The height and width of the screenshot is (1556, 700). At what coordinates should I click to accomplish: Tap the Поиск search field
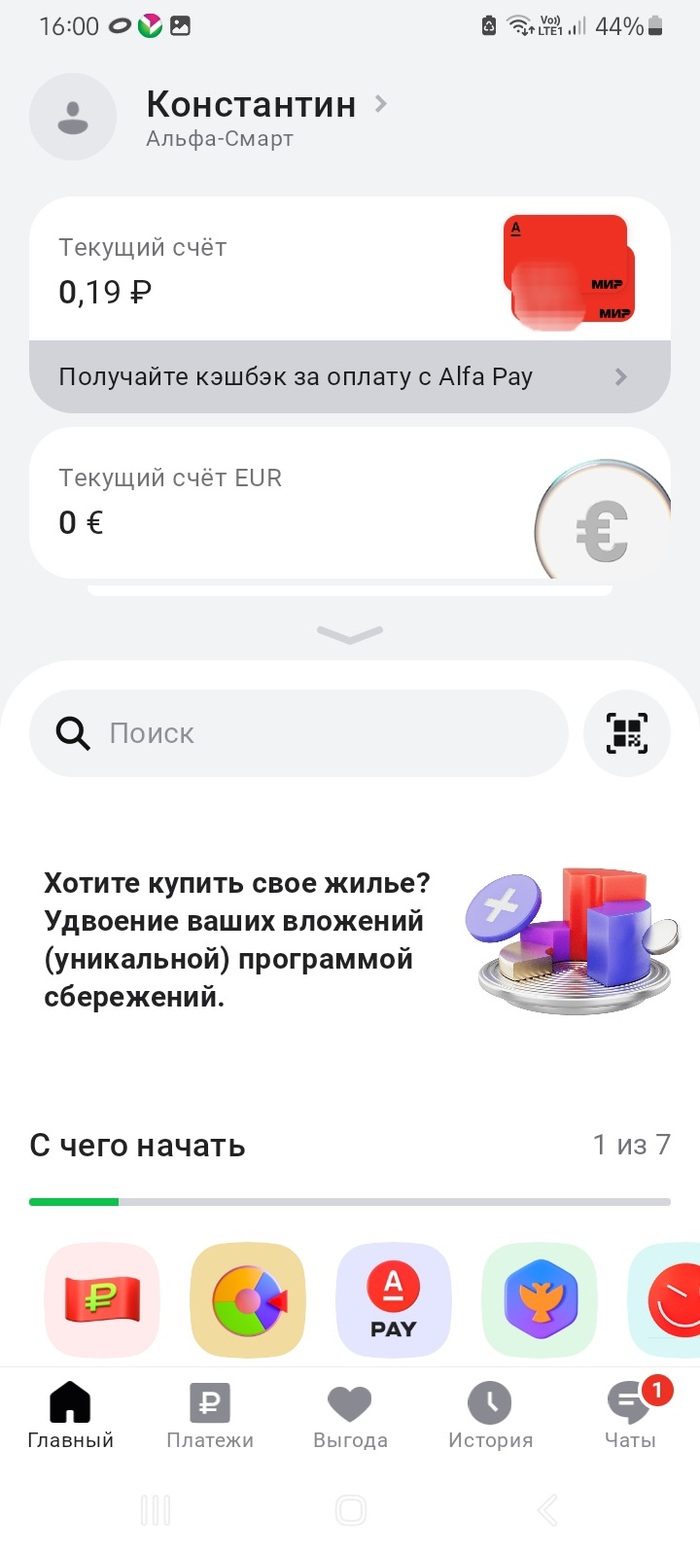tap(300, 733)
